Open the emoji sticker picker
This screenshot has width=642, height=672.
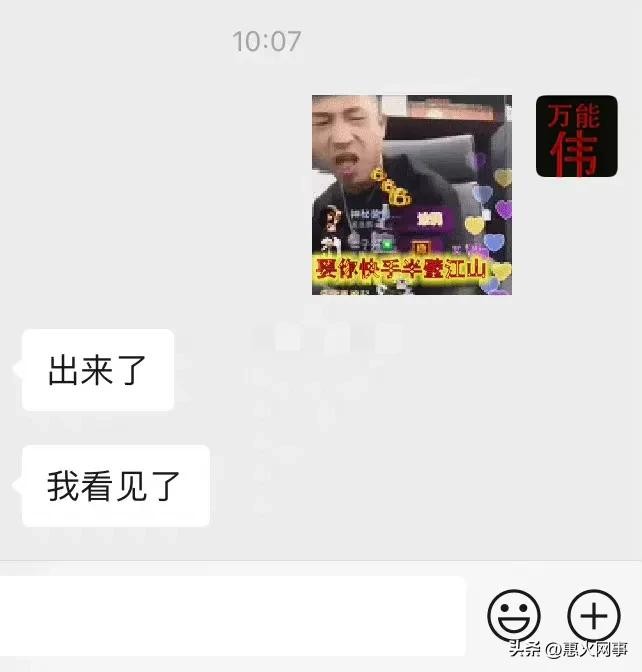click(513, 615)
